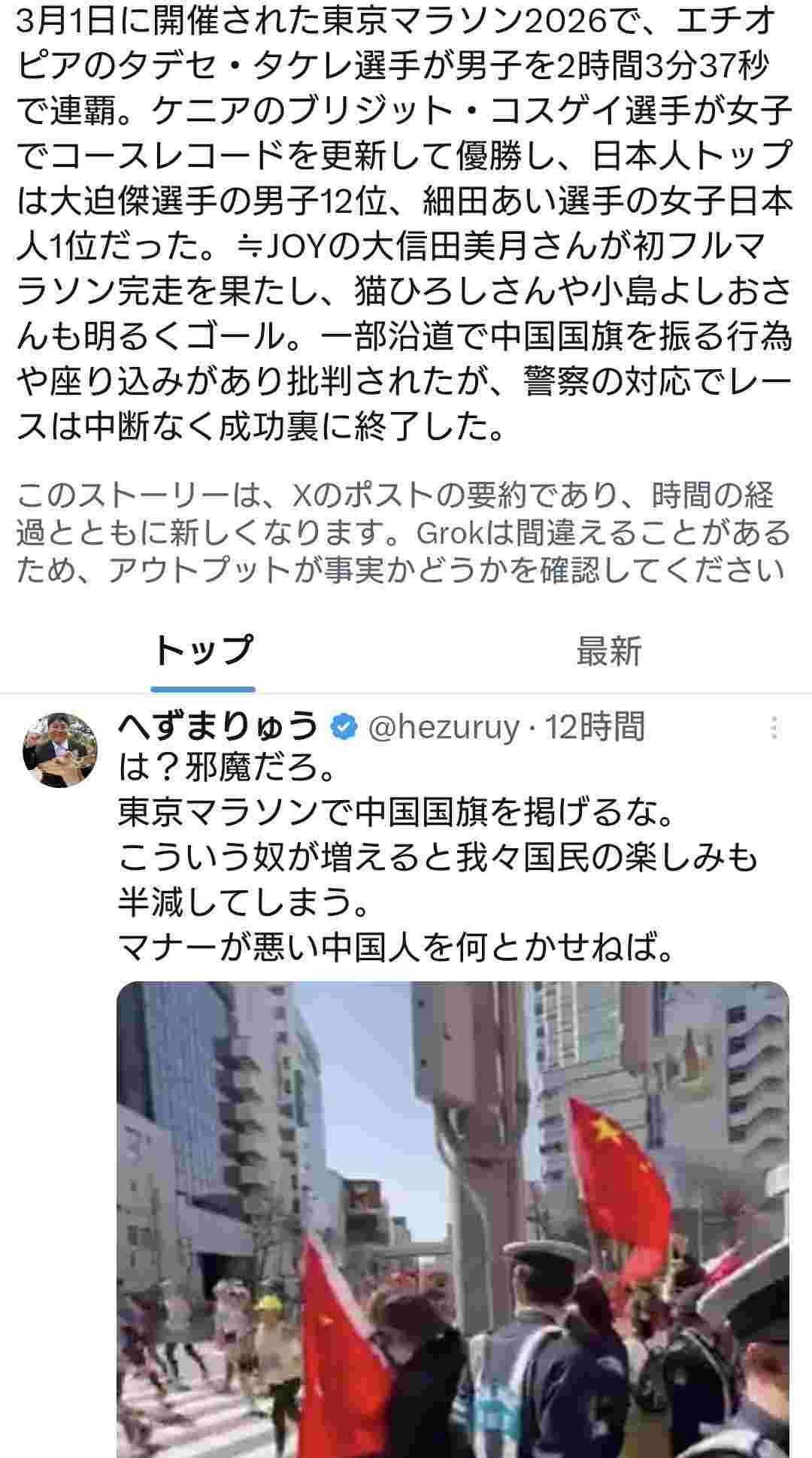812x1458 pixels.
Task: Open overflow menu on へずまりゅう's post
Action: pyautogui.click(x=774, y=727)
